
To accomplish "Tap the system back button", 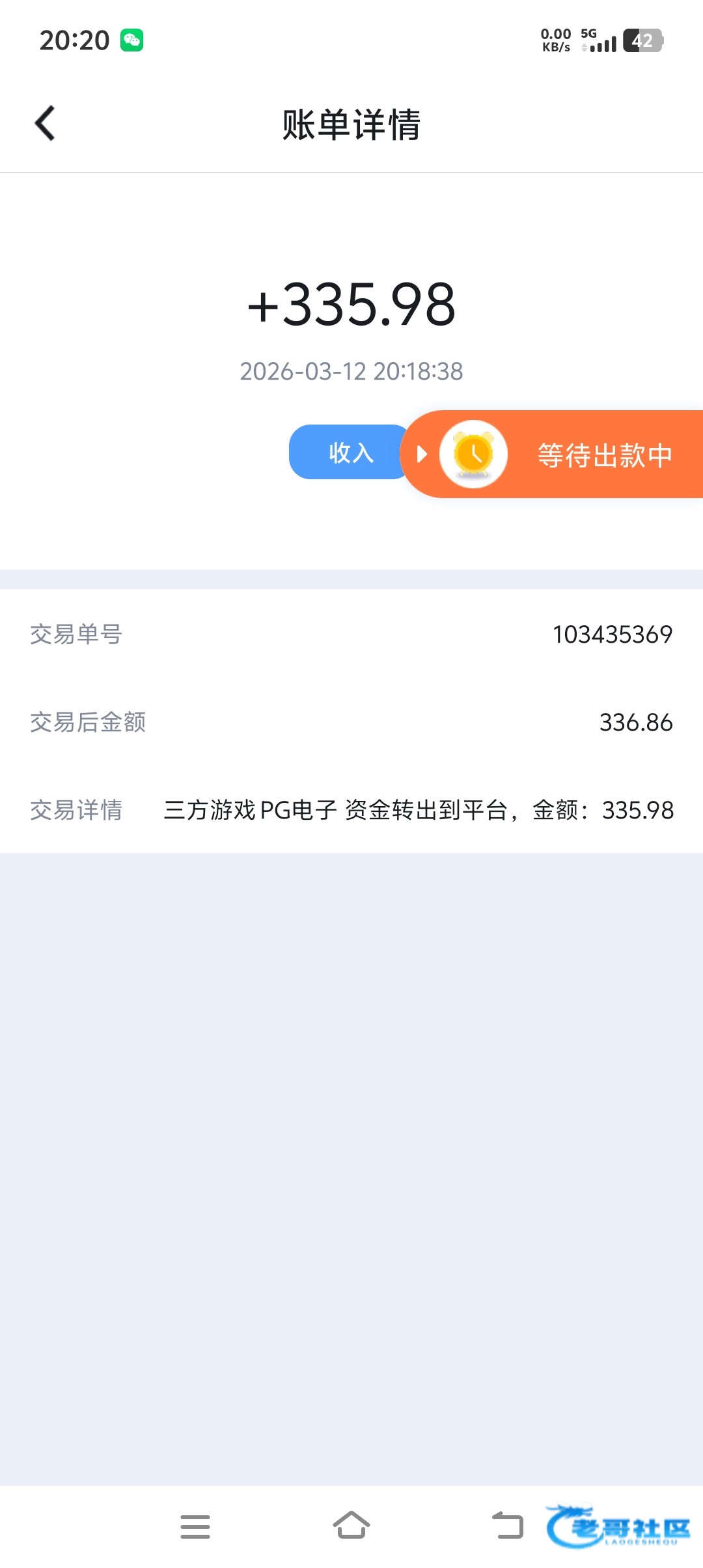I will [x=508, y=1526].
